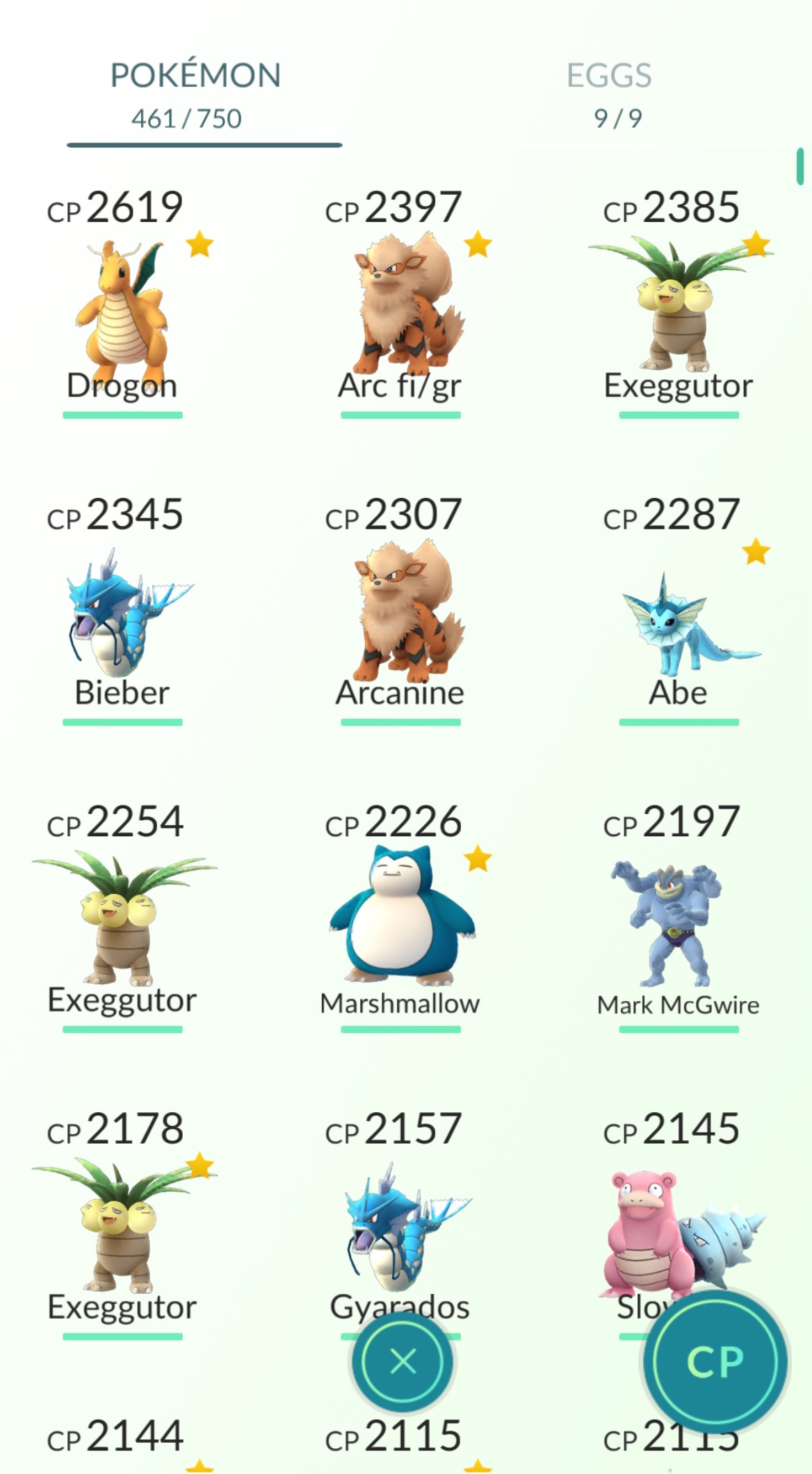Close the Pokémon list with X button

click(403, 1361)
